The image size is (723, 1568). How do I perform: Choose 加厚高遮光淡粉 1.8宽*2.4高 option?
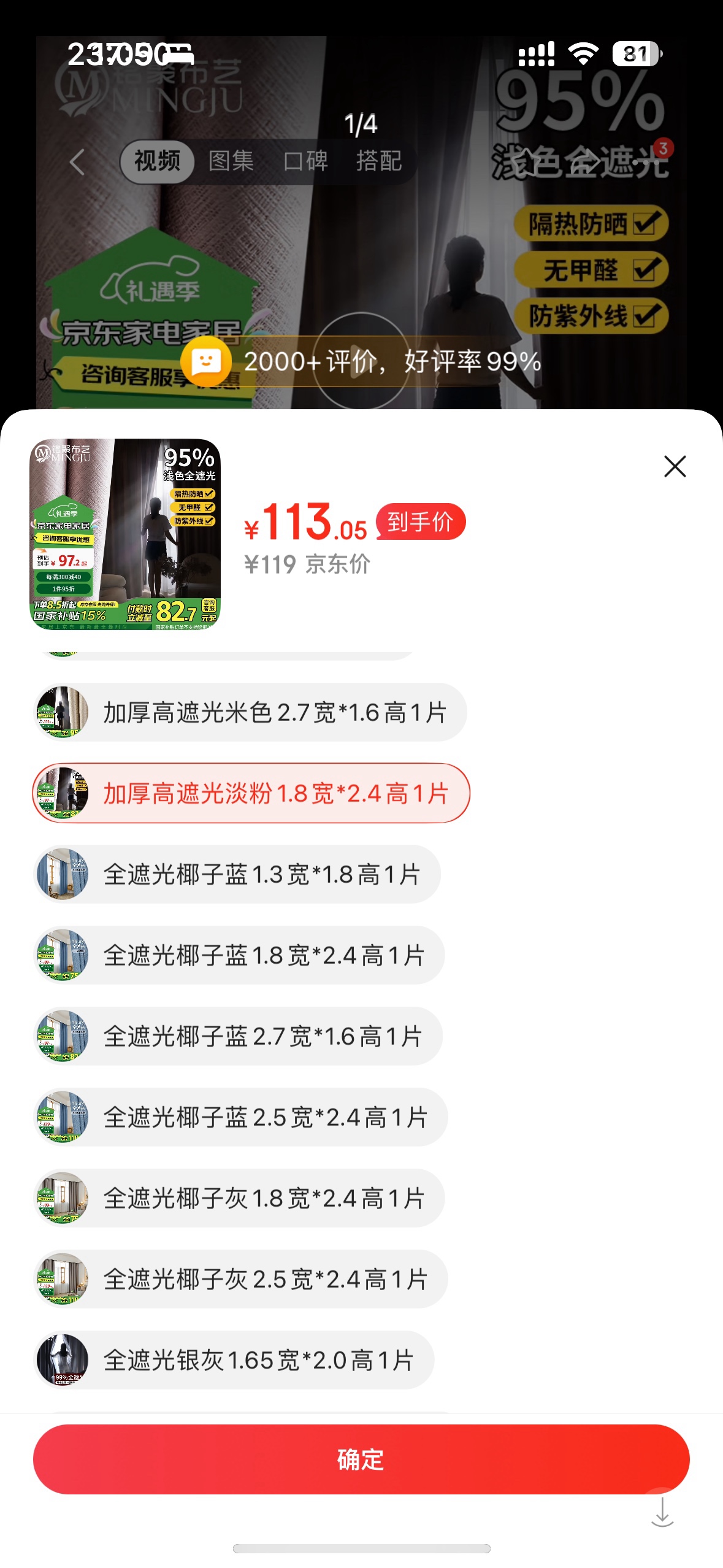click(x=251, y=793)
